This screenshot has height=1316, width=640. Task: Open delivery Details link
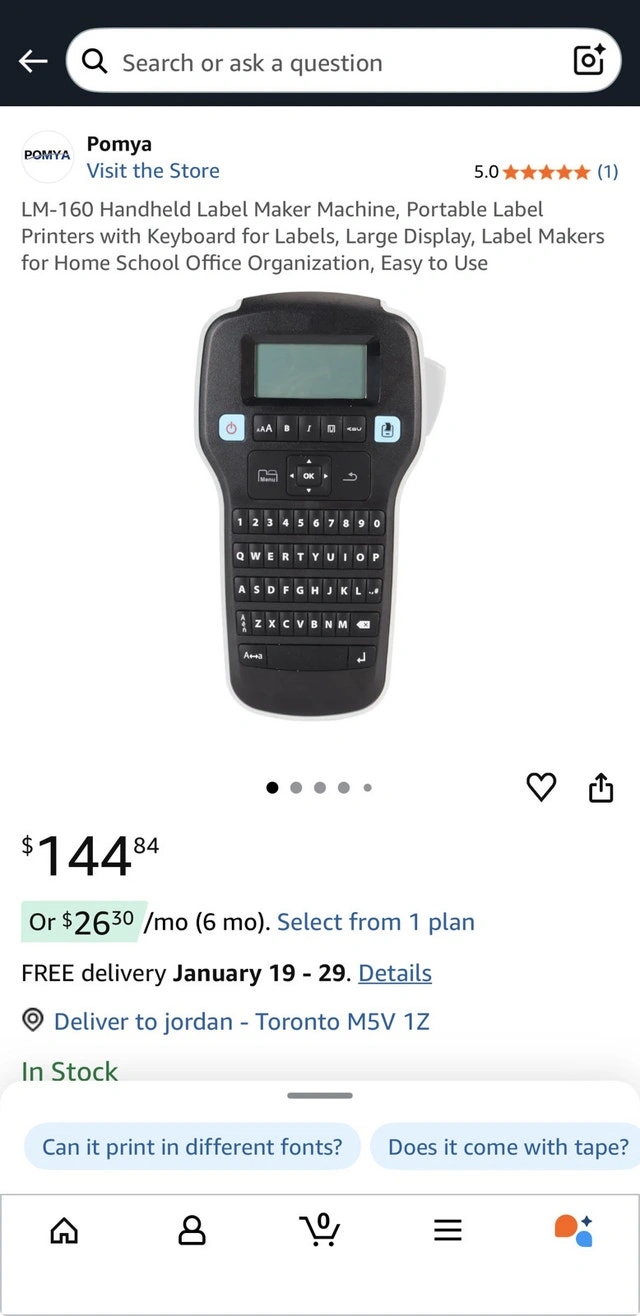395,973
